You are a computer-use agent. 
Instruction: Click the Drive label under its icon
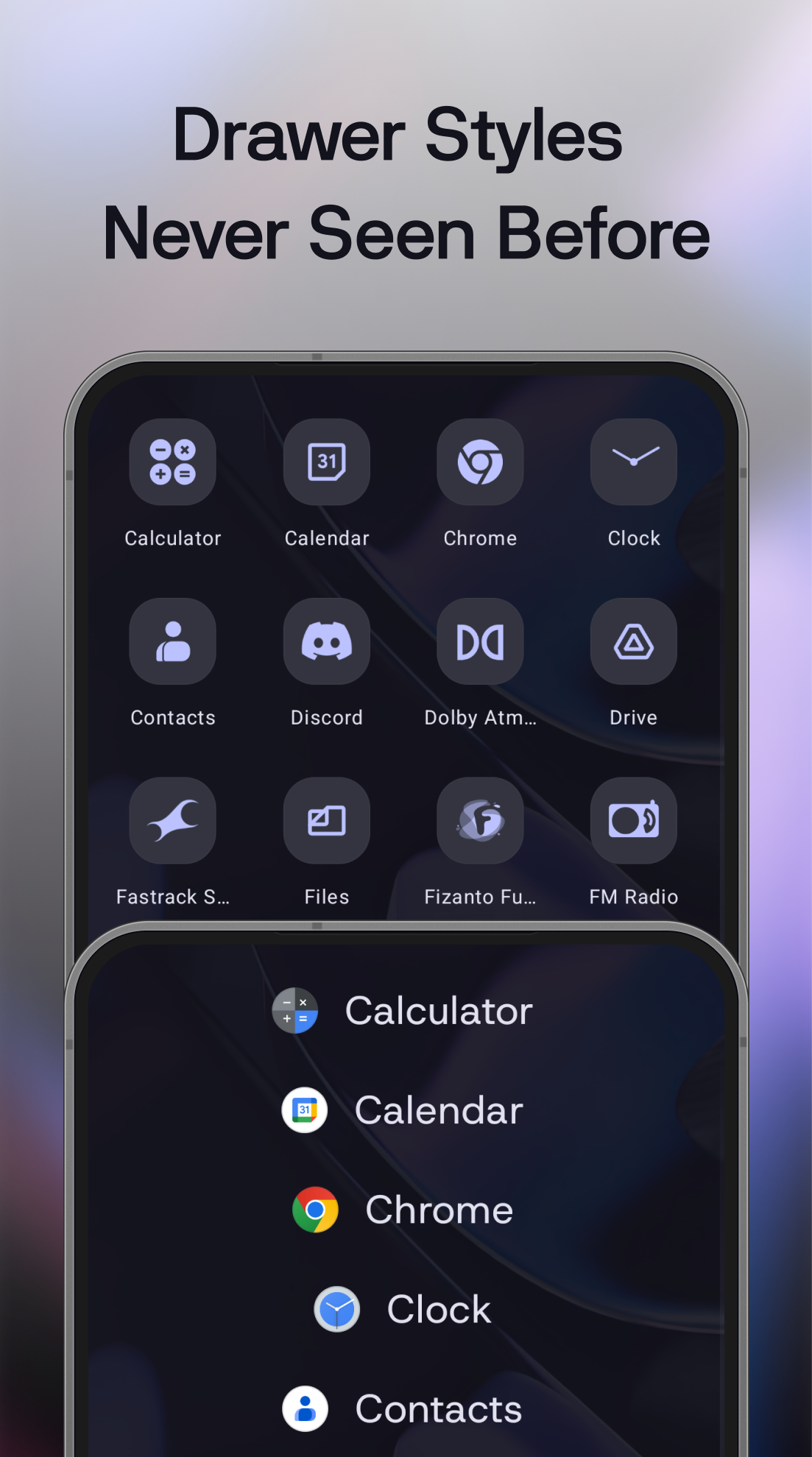tap(633, 717)
